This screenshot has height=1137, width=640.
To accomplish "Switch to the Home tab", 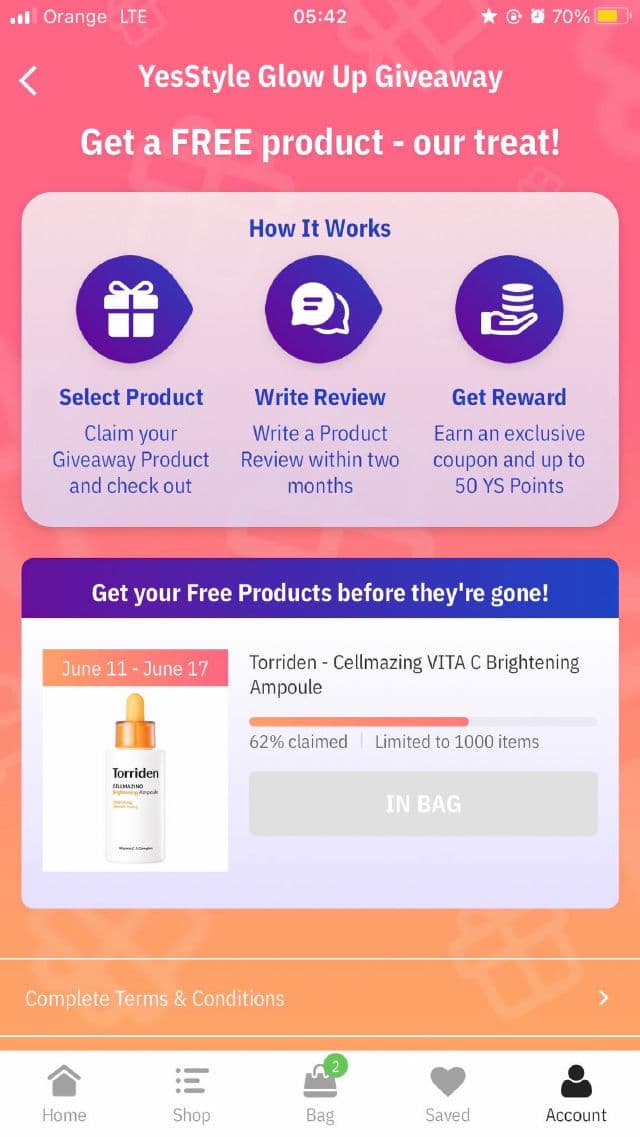I will 64,1093.
